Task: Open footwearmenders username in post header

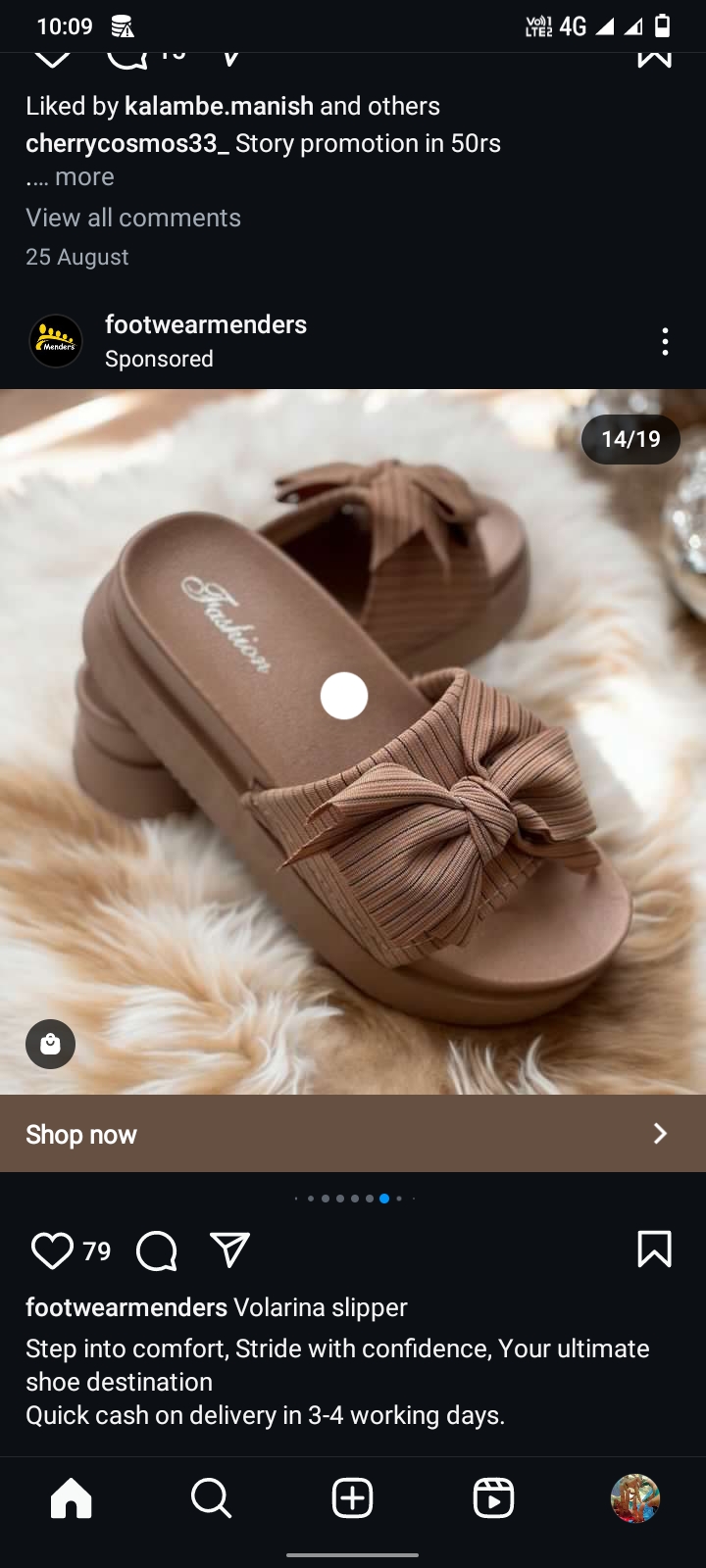Action: click(x=206, y=324)
